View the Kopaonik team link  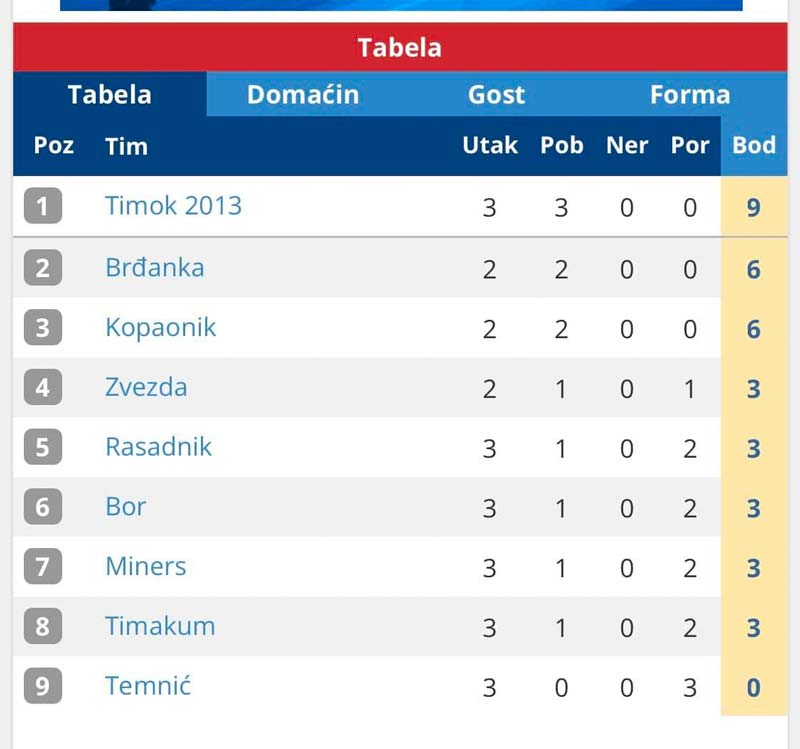pos(160,327)
